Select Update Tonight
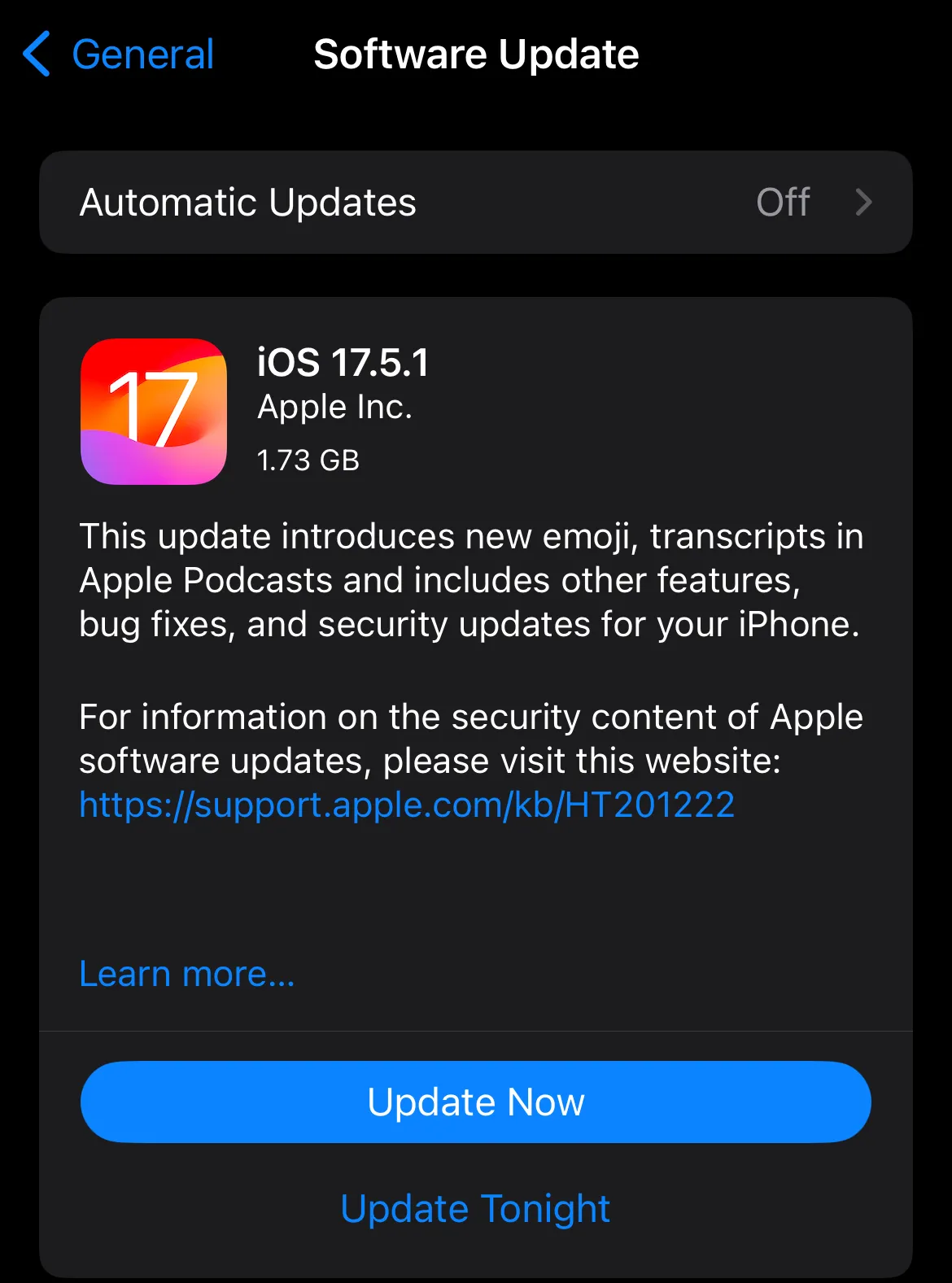The width and height of the screenshot is (952, 1283). click(x=475, y=1208)
